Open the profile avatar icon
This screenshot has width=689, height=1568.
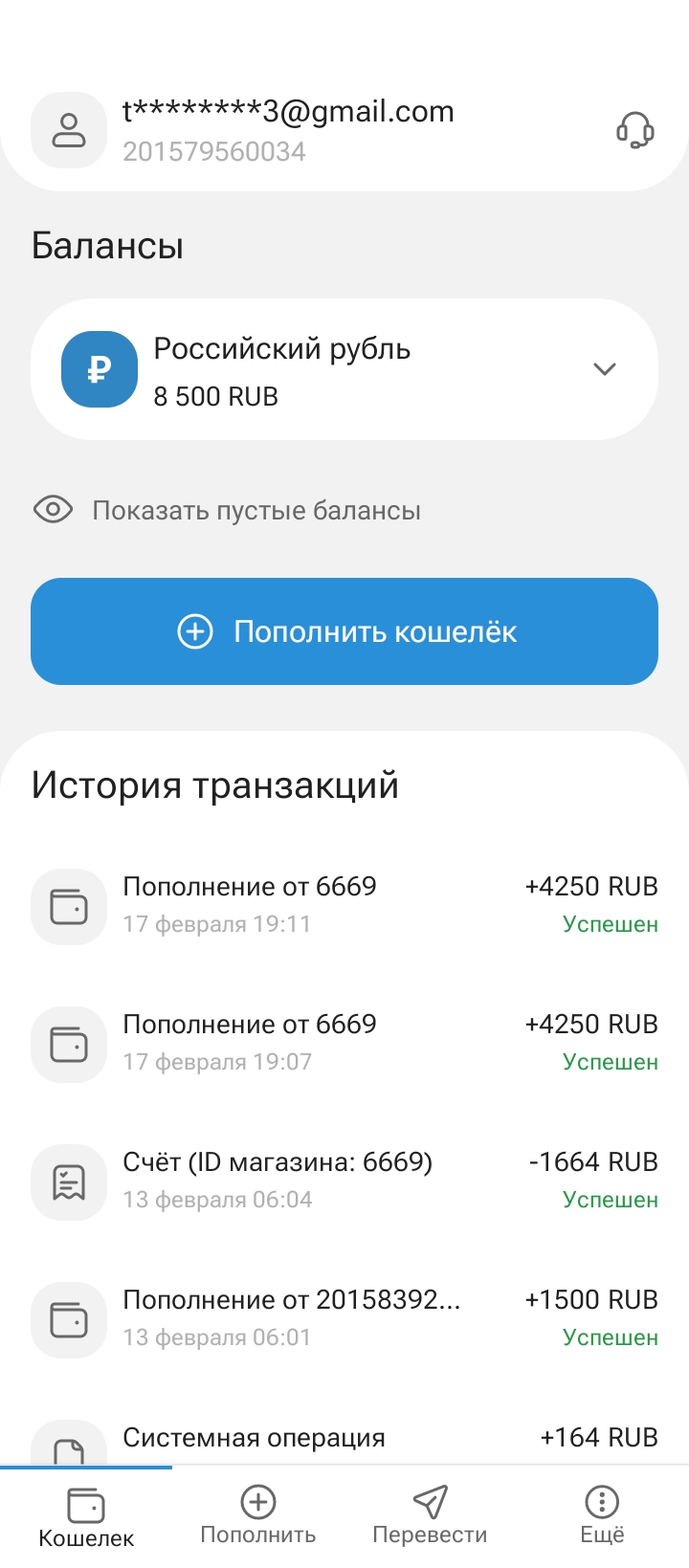point(69,130)
